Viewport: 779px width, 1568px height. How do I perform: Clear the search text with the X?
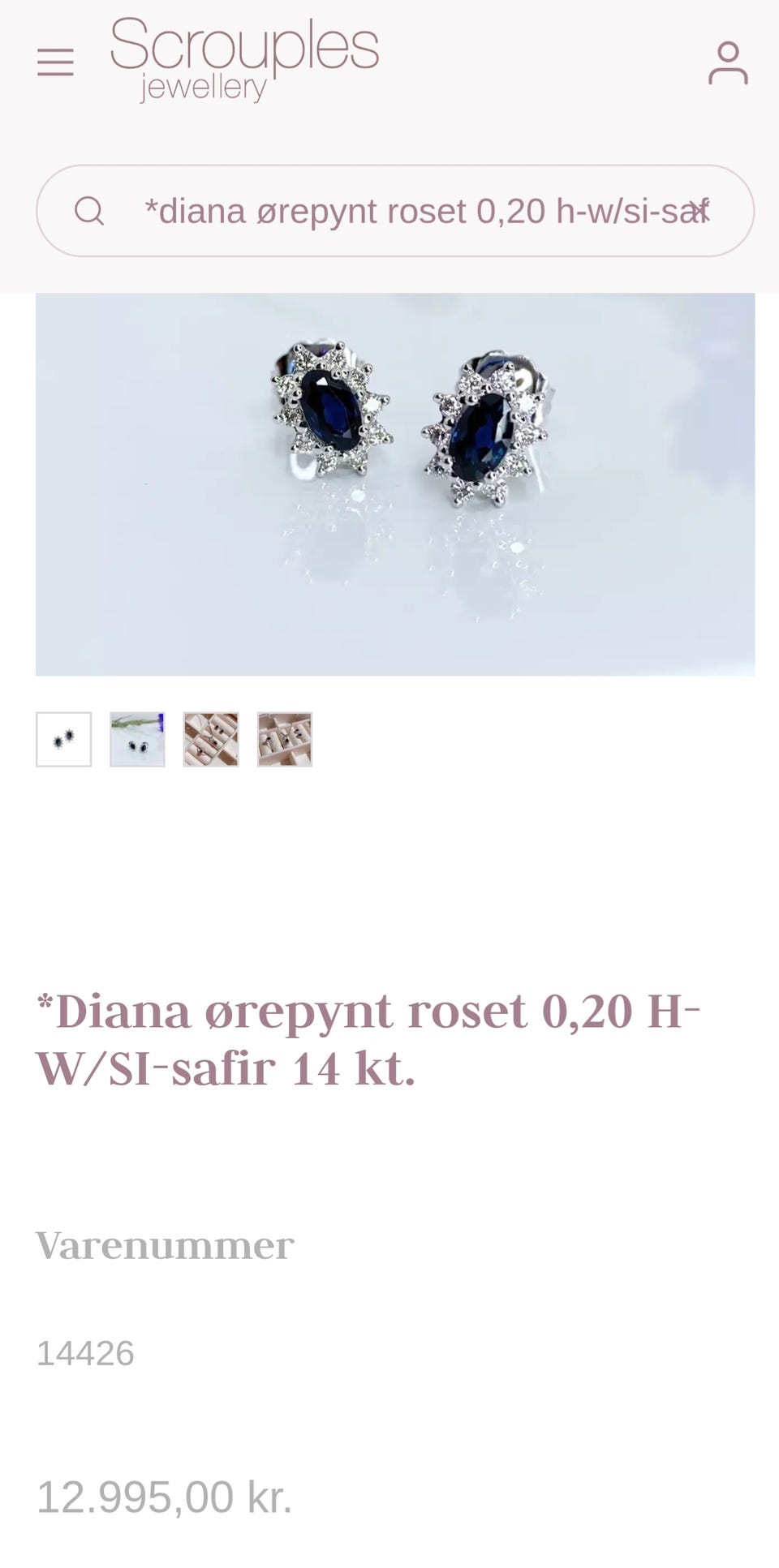point(699,211)
